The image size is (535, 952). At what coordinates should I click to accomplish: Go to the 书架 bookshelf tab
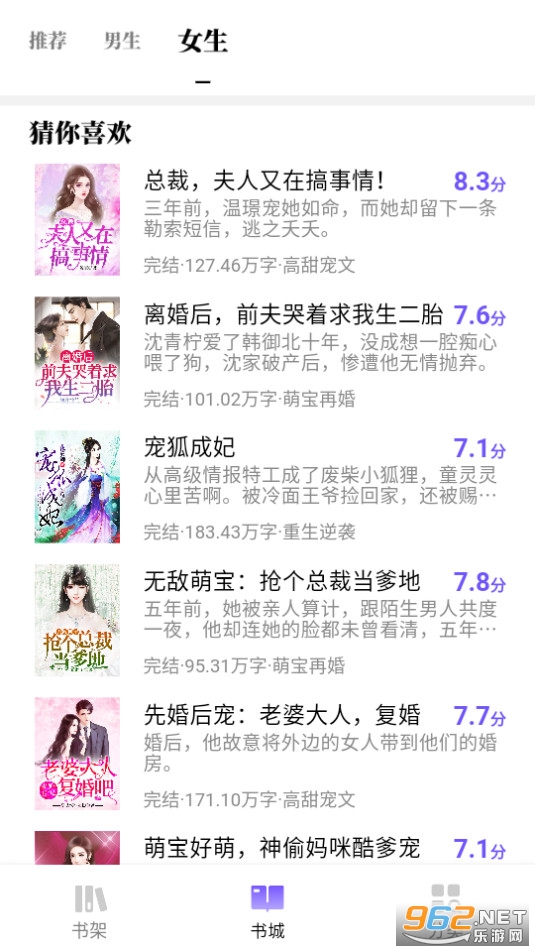point(89,911)
